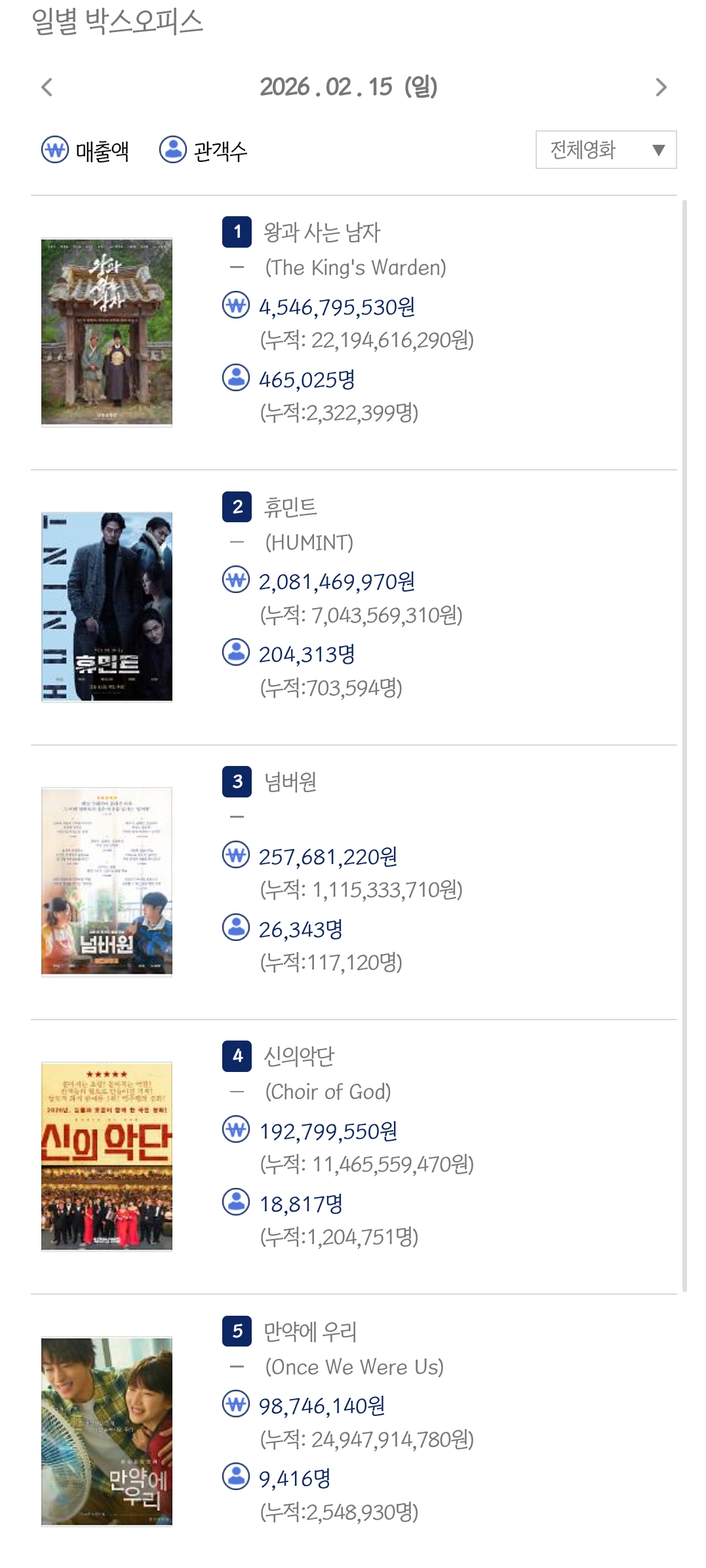
Task: Open the 넘버원 title link
Action: pyautogui.click(x=290, y=782)
